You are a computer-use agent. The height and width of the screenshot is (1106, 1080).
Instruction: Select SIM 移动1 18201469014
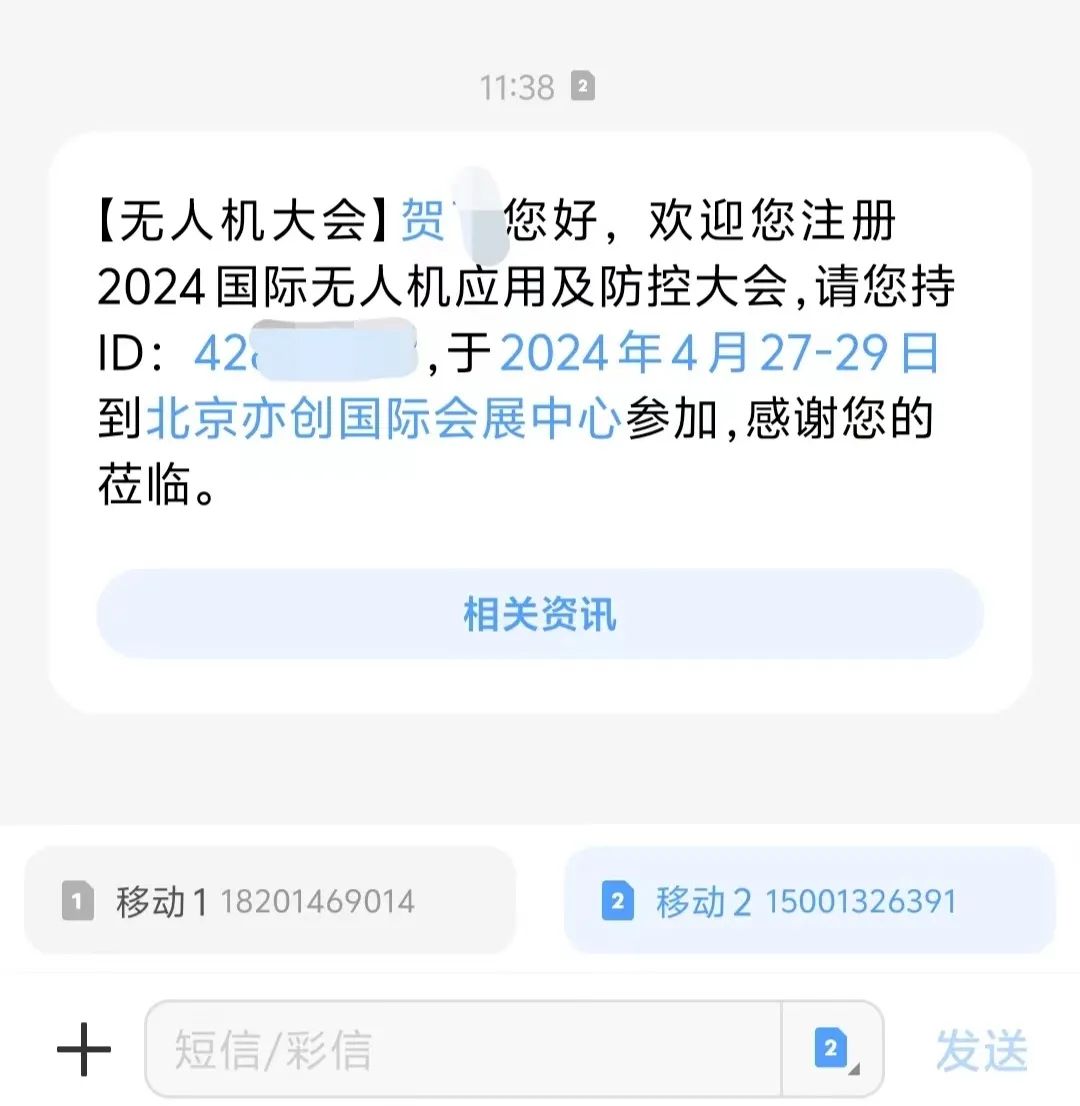click(270, 901)
